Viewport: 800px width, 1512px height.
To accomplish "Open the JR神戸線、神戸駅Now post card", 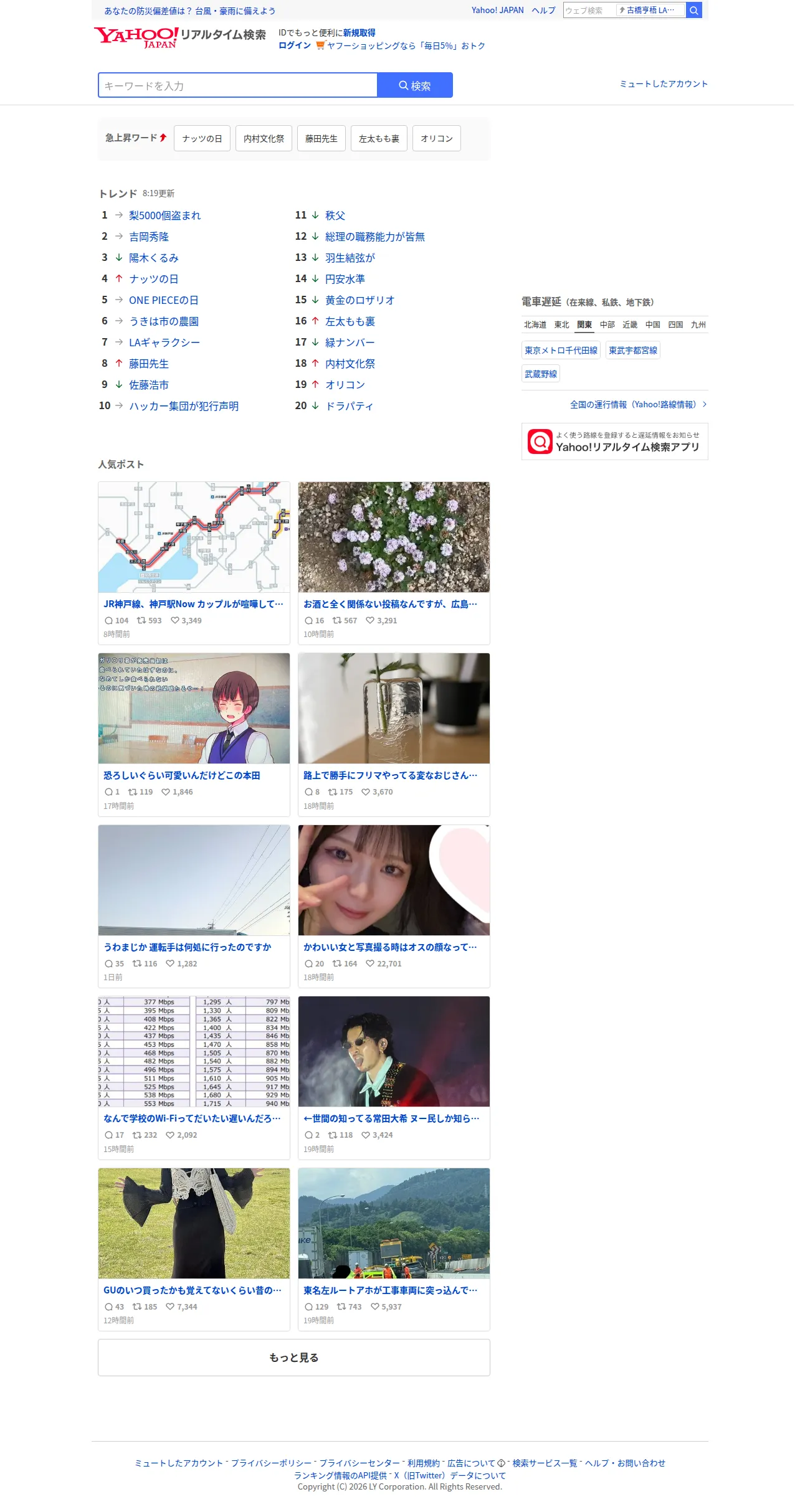I will pos(194,563).
